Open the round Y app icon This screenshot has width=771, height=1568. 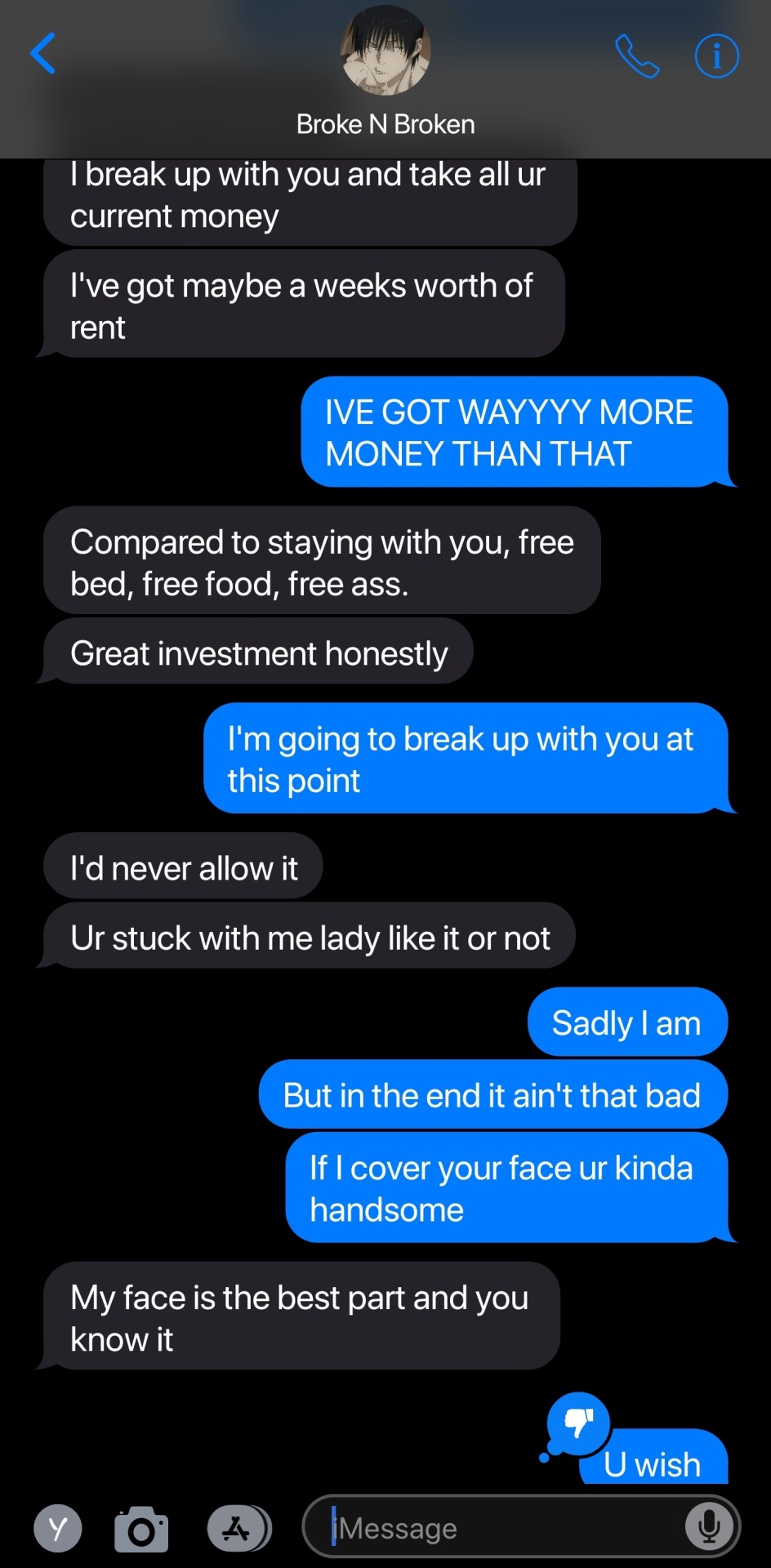point(58,1528)
